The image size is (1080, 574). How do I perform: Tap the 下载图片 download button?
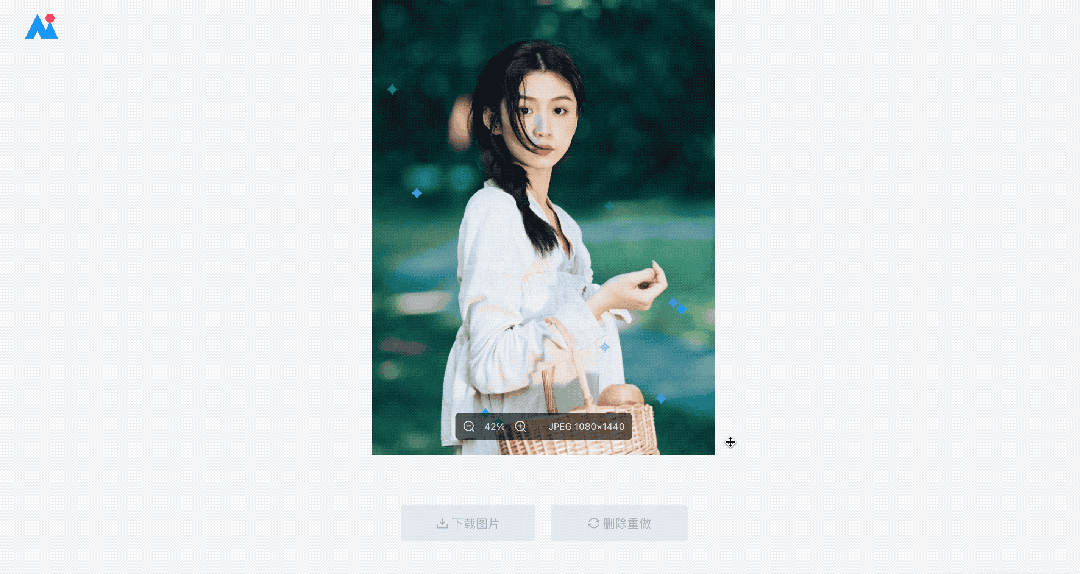[468, 523]
